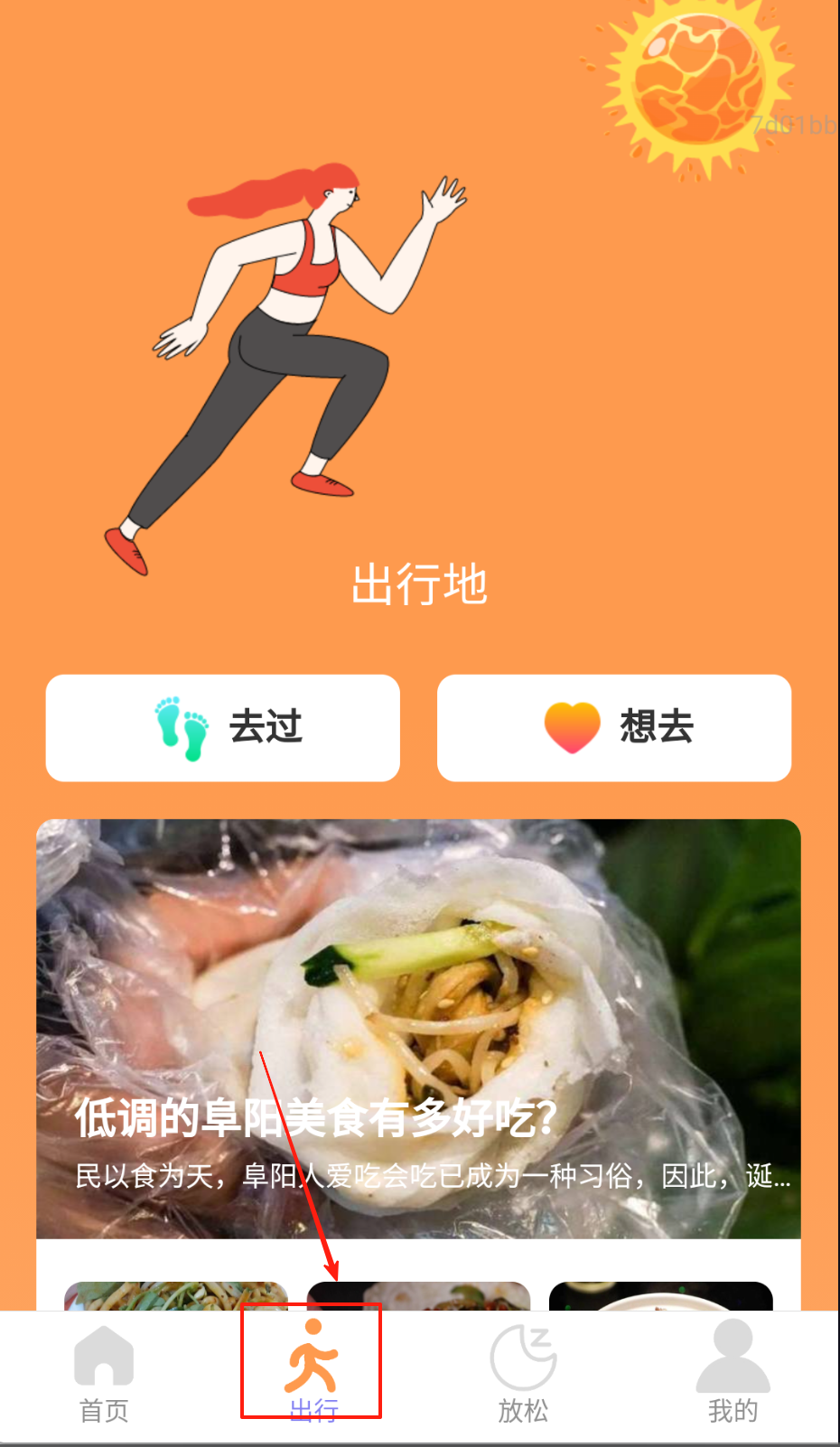Go to the 放松 tab
The image size is (840, 1447).
coord(523,1373)
